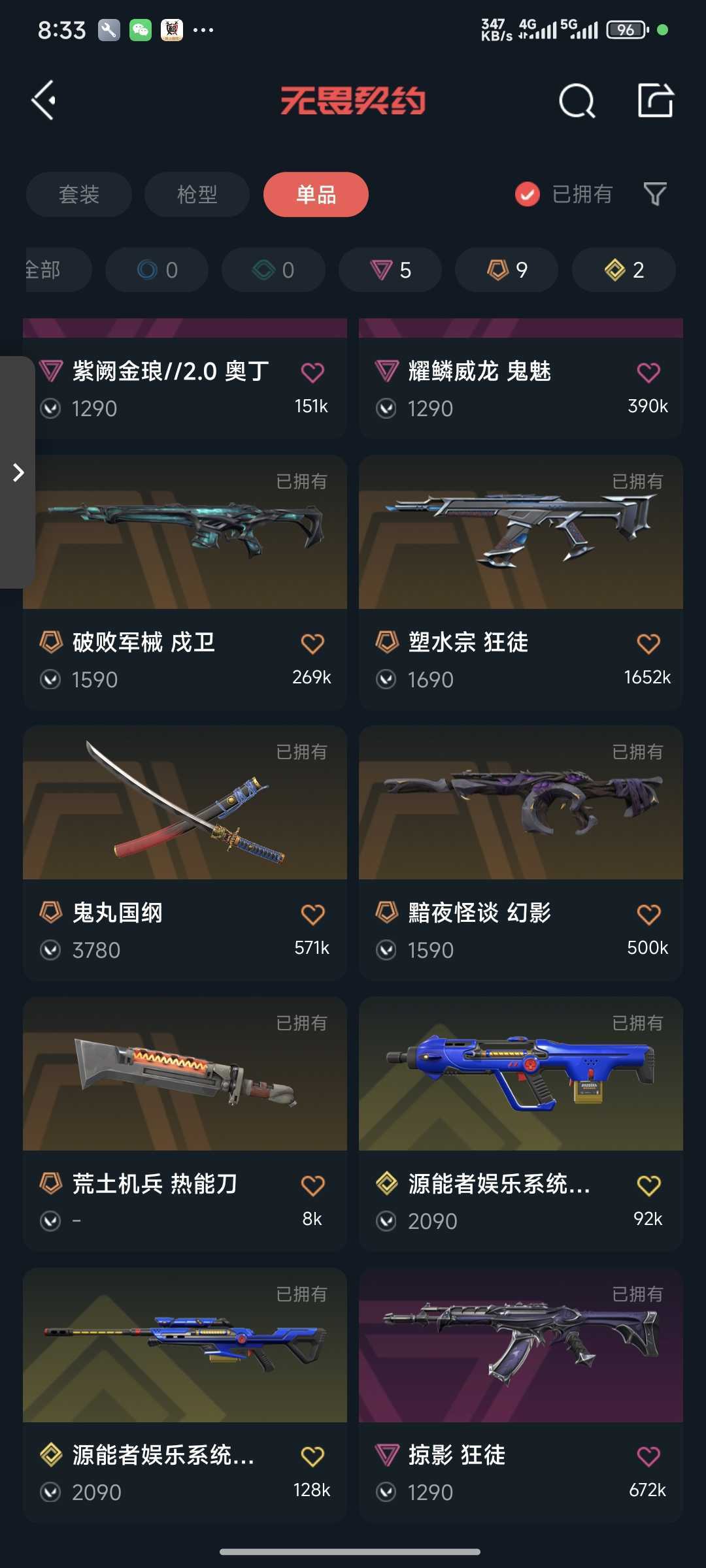706x1568 pixels.
Task: Switch to the 枪型 tab
Action: pyautogui.click(x=197, y=195)
